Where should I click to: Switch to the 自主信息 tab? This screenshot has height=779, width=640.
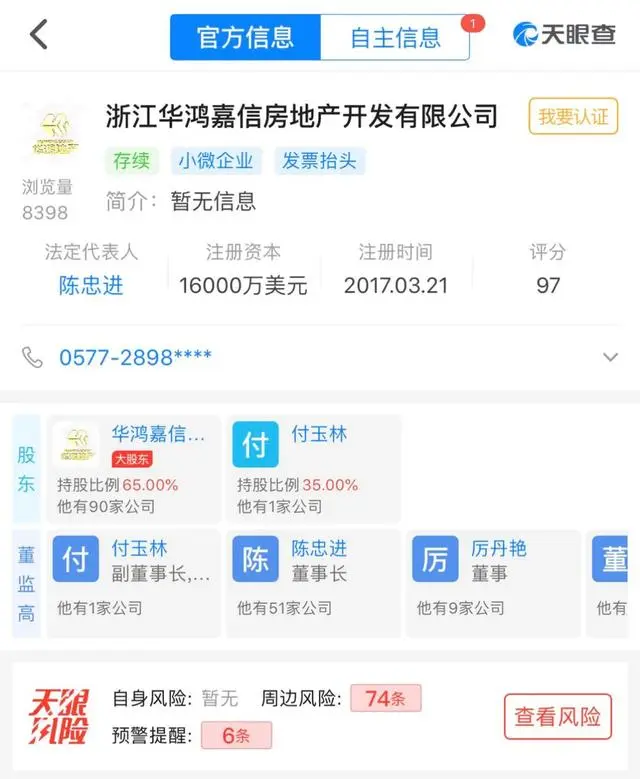395,38
